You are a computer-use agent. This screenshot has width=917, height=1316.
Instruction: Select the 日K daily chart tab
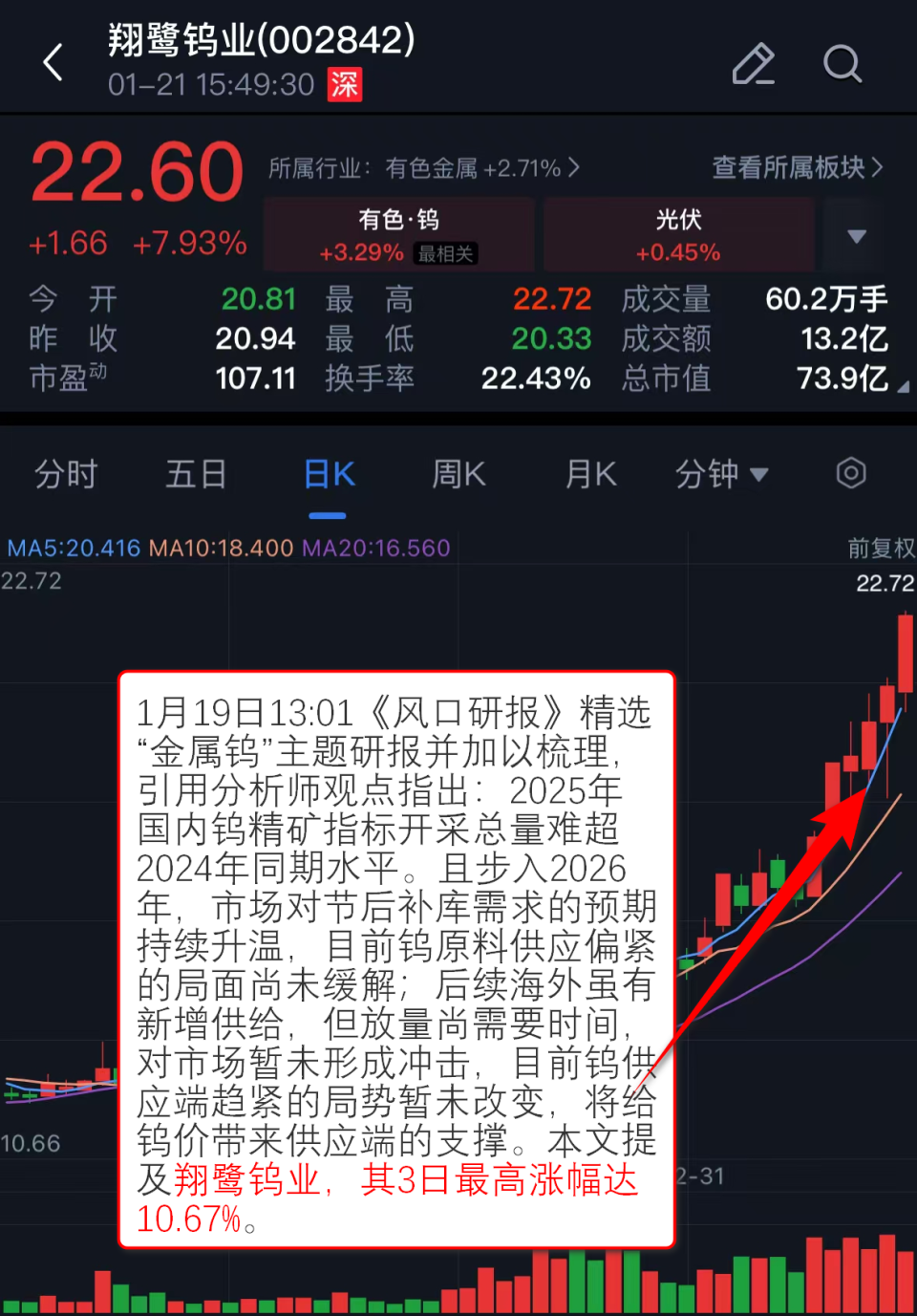tap(328, 473)
